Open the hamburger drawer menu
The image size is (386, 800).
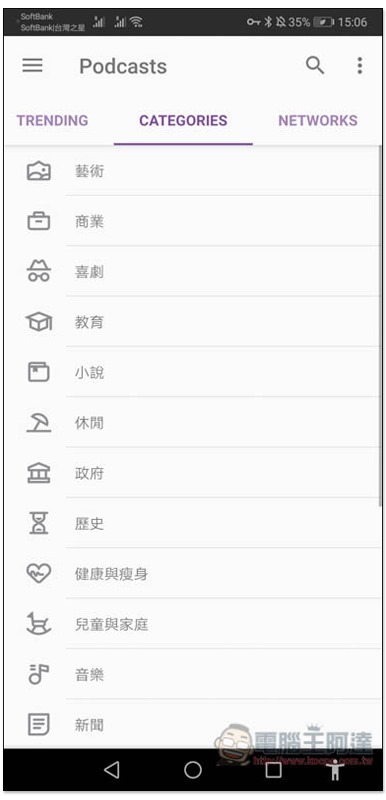click(x=33, y=66)
